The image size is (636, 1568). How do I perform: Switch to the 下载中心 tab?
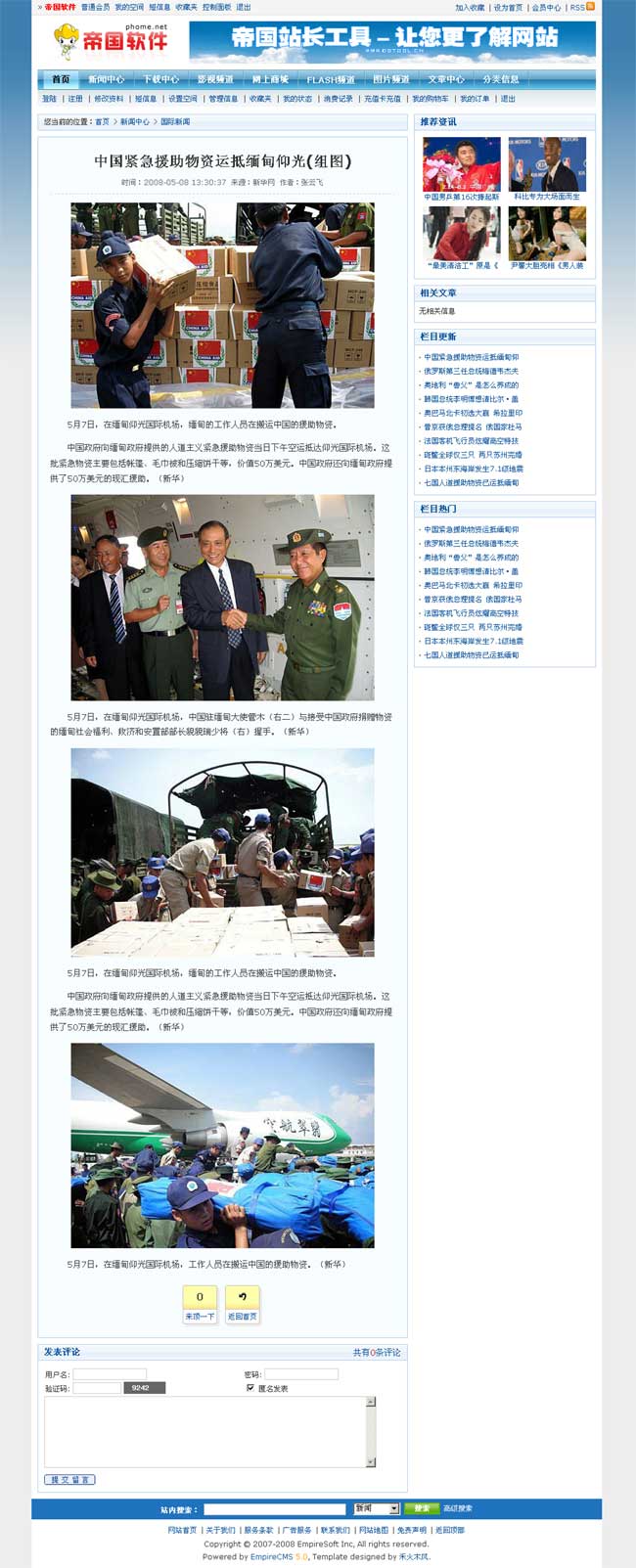tap(160, 79)
